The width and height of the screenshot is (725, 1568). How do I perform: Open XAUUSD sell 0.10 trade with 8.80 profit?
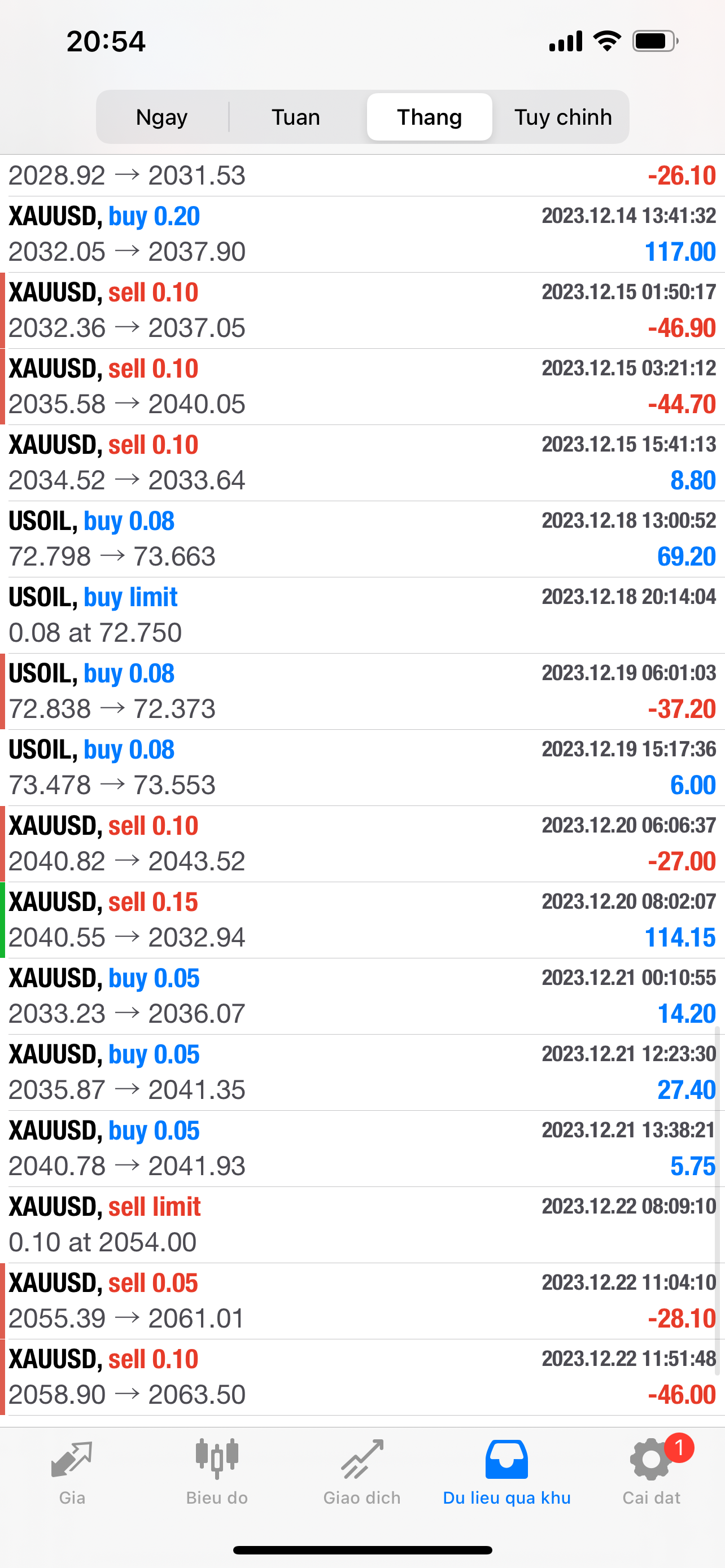pyautogui.click(x=362, y=463)
